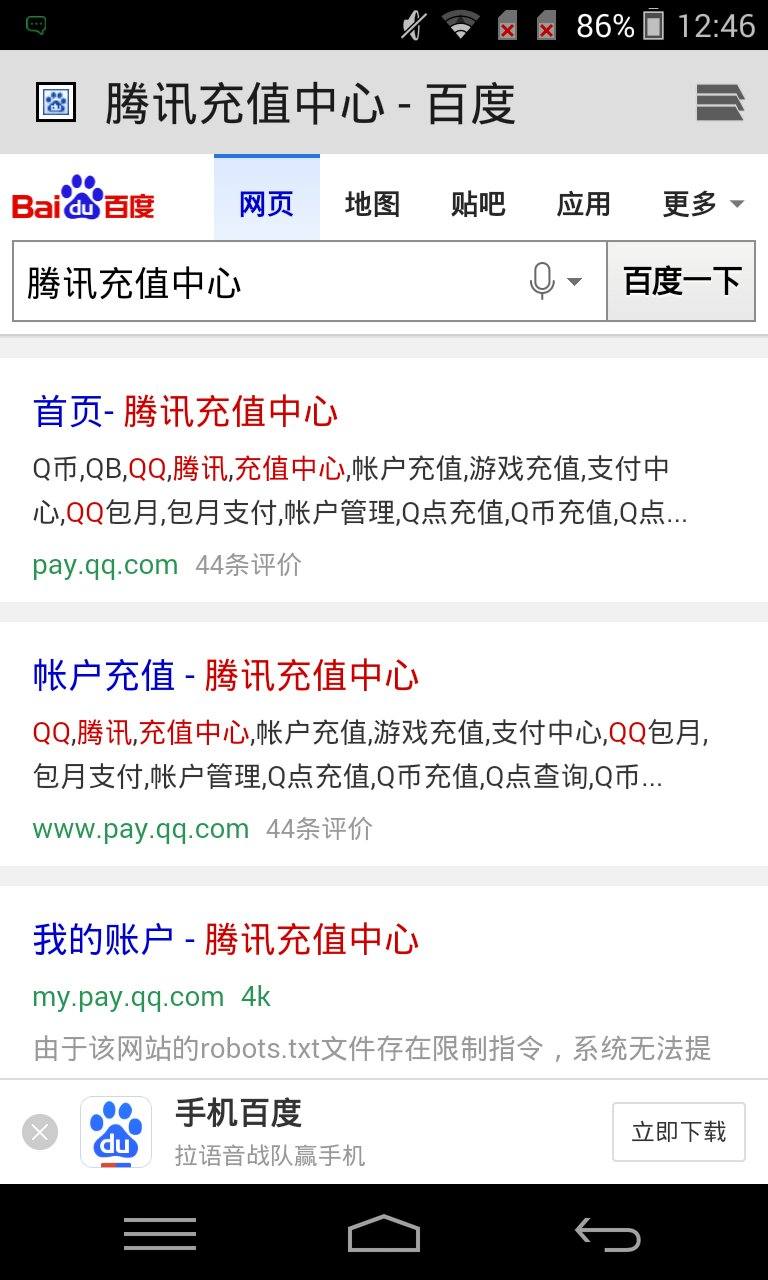Dismiss the 手机百度 banner
This screenshot has height=1280, width=768.
(x=40, y=1132)
